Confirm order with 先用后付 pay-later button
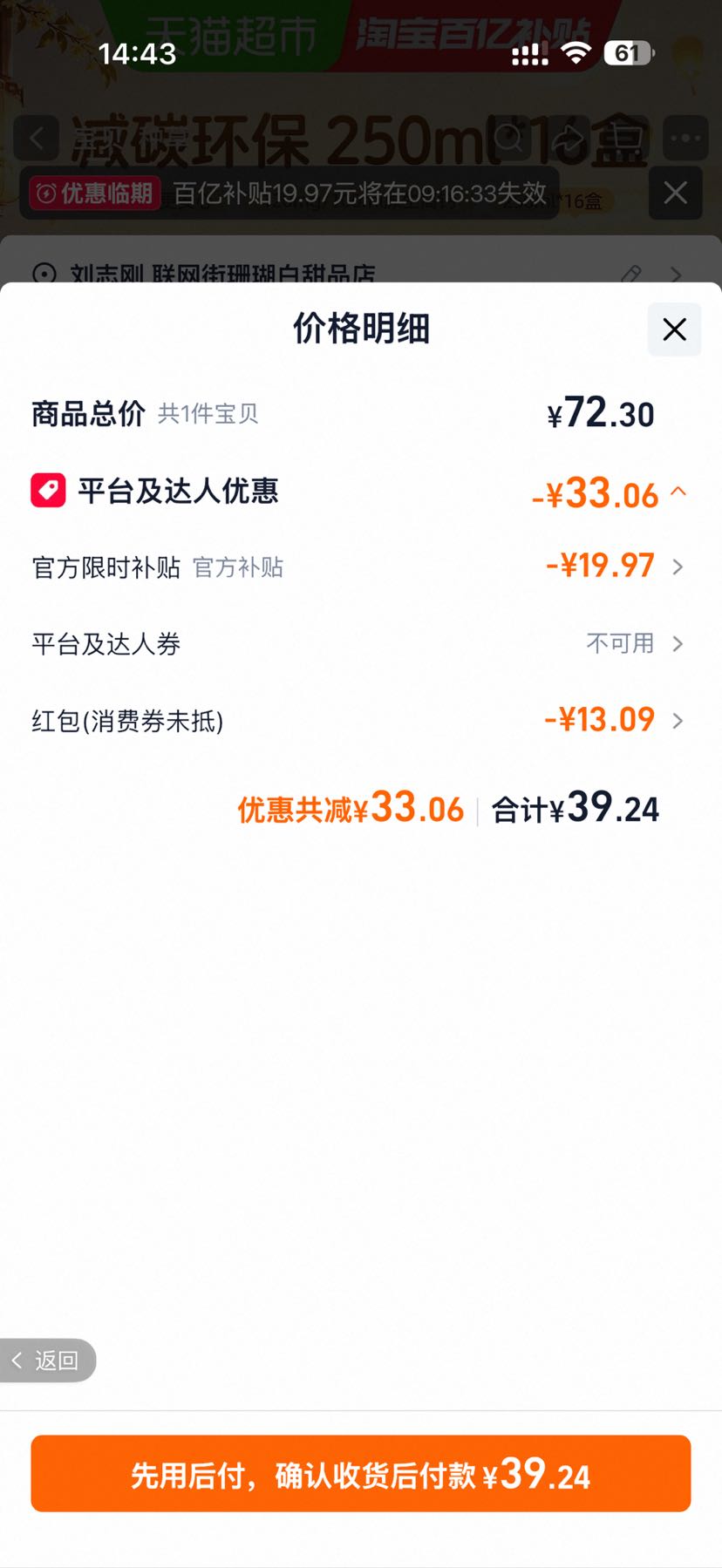The width and height of the screenshot is (722, 1568). pyautogui.click(x=360, y=1474)
